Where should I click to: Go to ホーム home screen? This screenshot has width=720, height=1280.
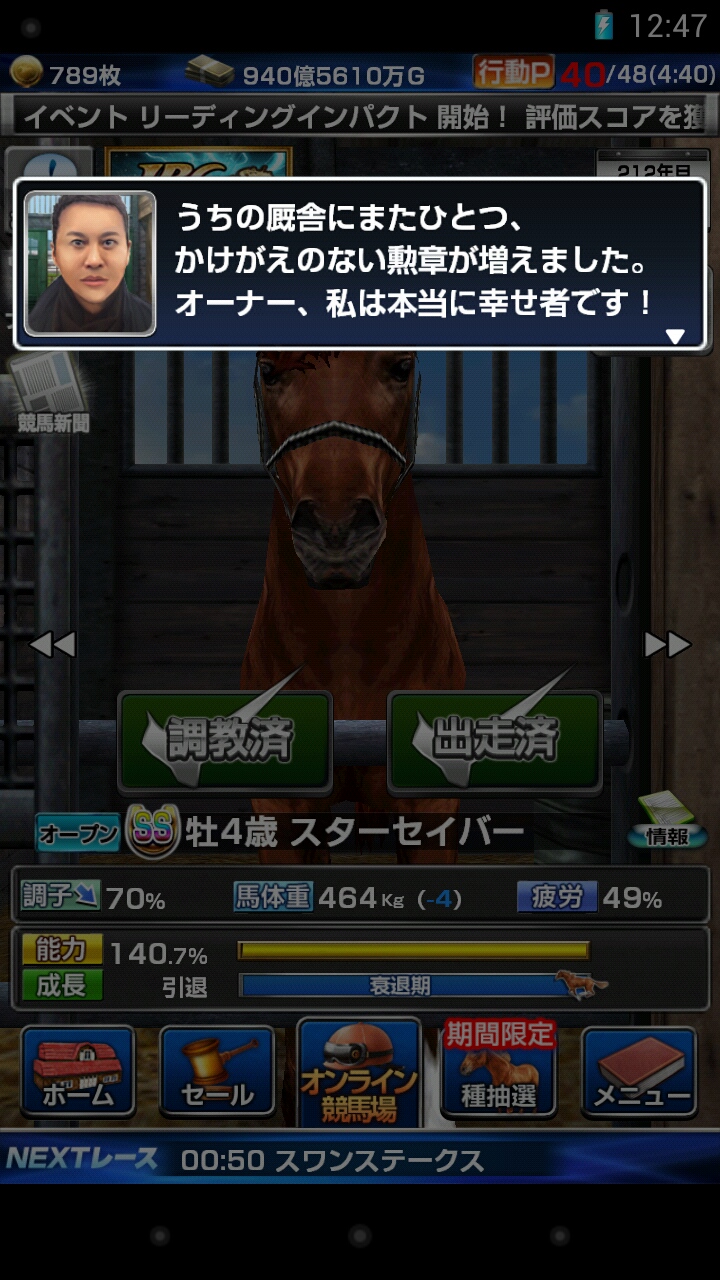77,1072
